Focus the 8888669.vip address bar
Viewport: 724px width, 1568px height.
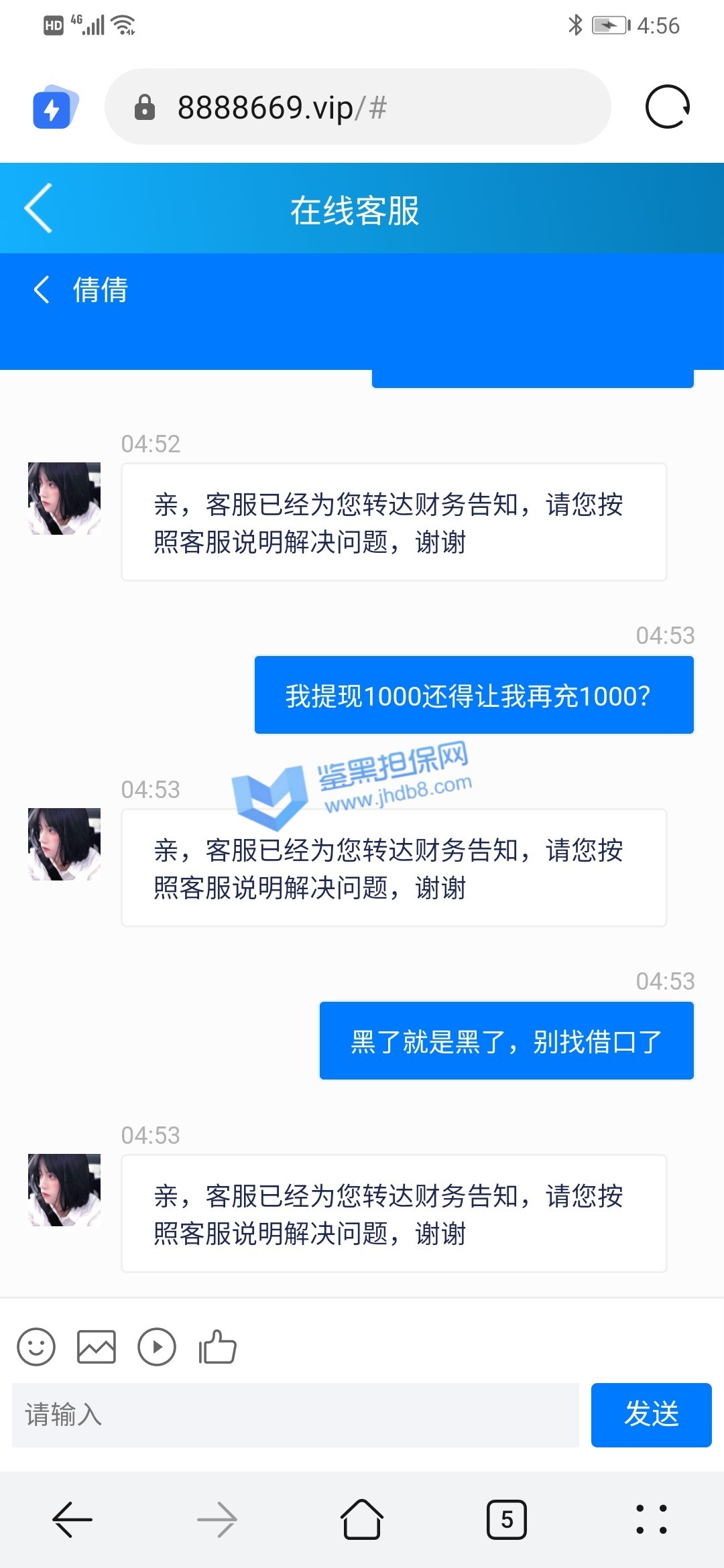pyautogui.click(x=357, y=107)
